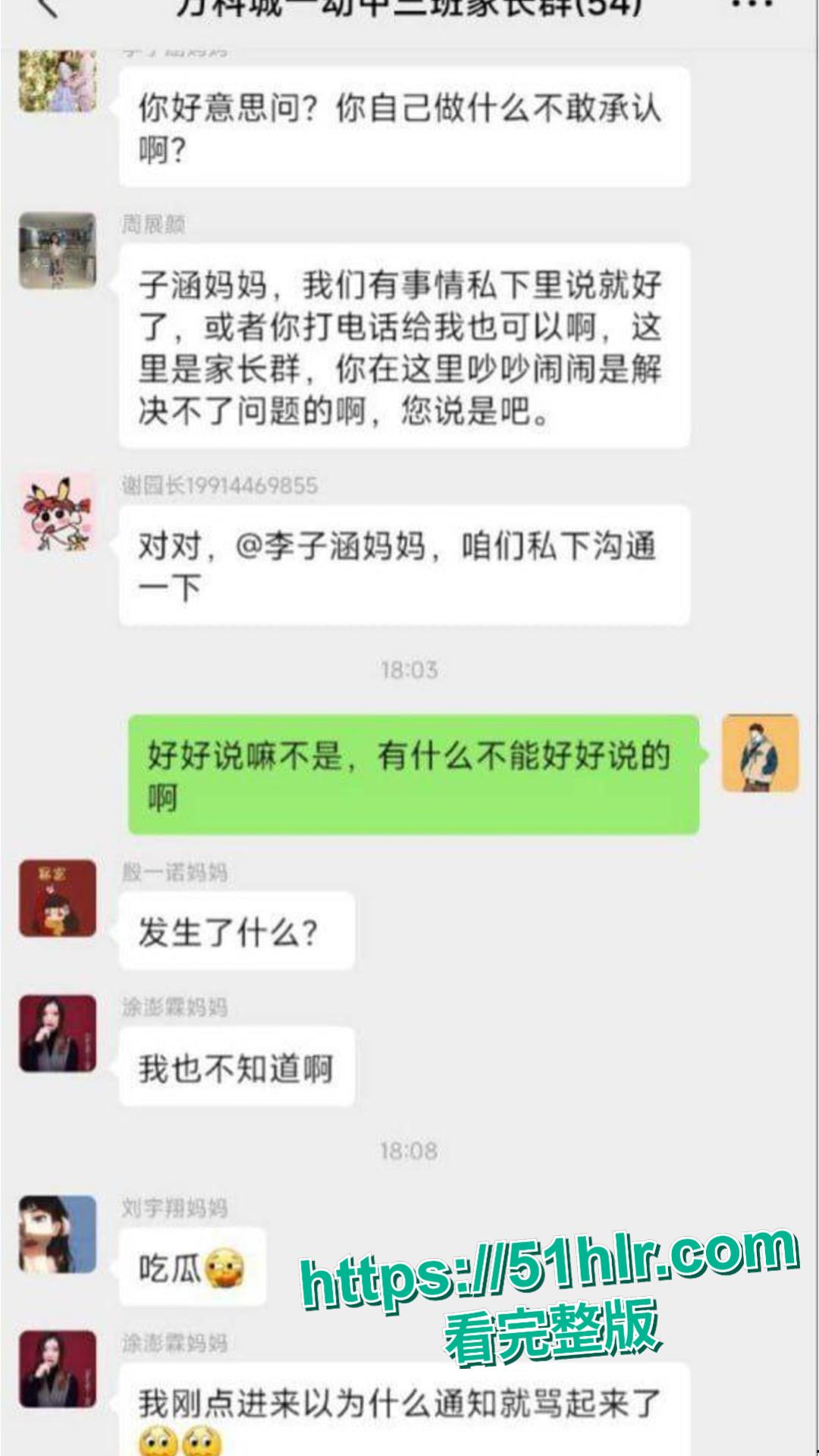Image resolution: width=819 pixels, height=1456 pixels.
Task: Tap the 18:03 timestamp divider
Action: point(409,669)
